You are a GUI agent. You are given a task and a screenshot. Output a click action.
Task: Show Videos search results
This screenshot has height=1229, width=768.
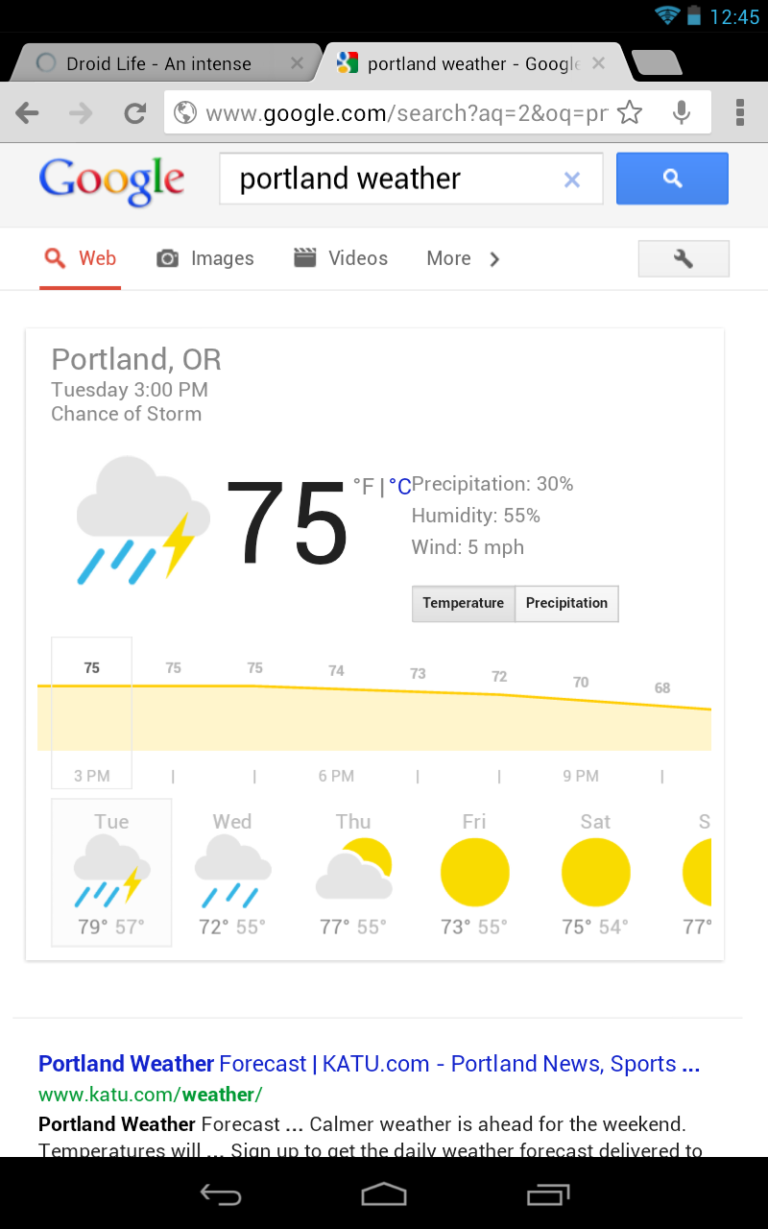pyautogui.click(x=341, y=259)
